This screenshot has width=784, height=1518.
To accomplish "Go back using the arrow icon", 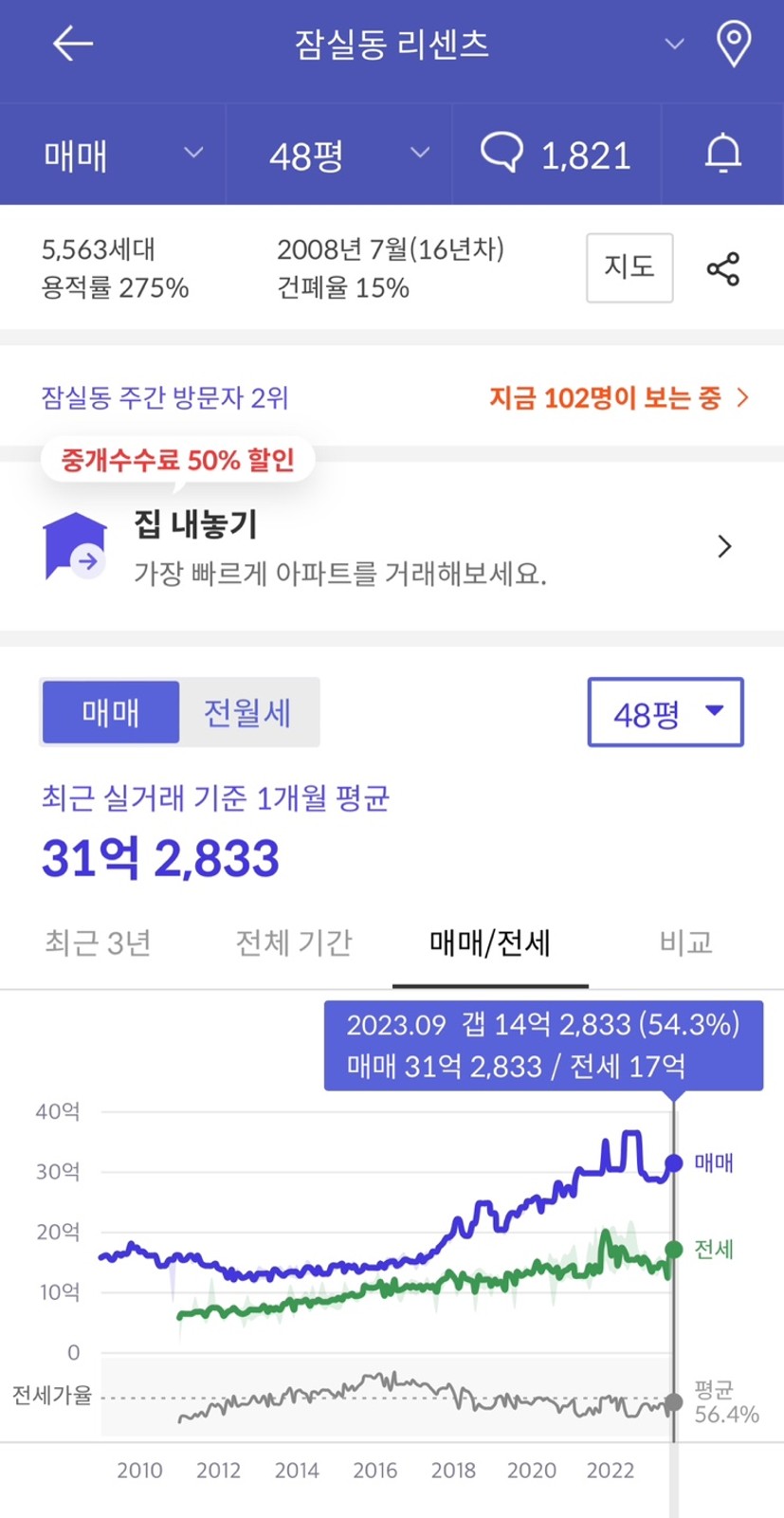I will pyautogui.click(x=72, y=44).
